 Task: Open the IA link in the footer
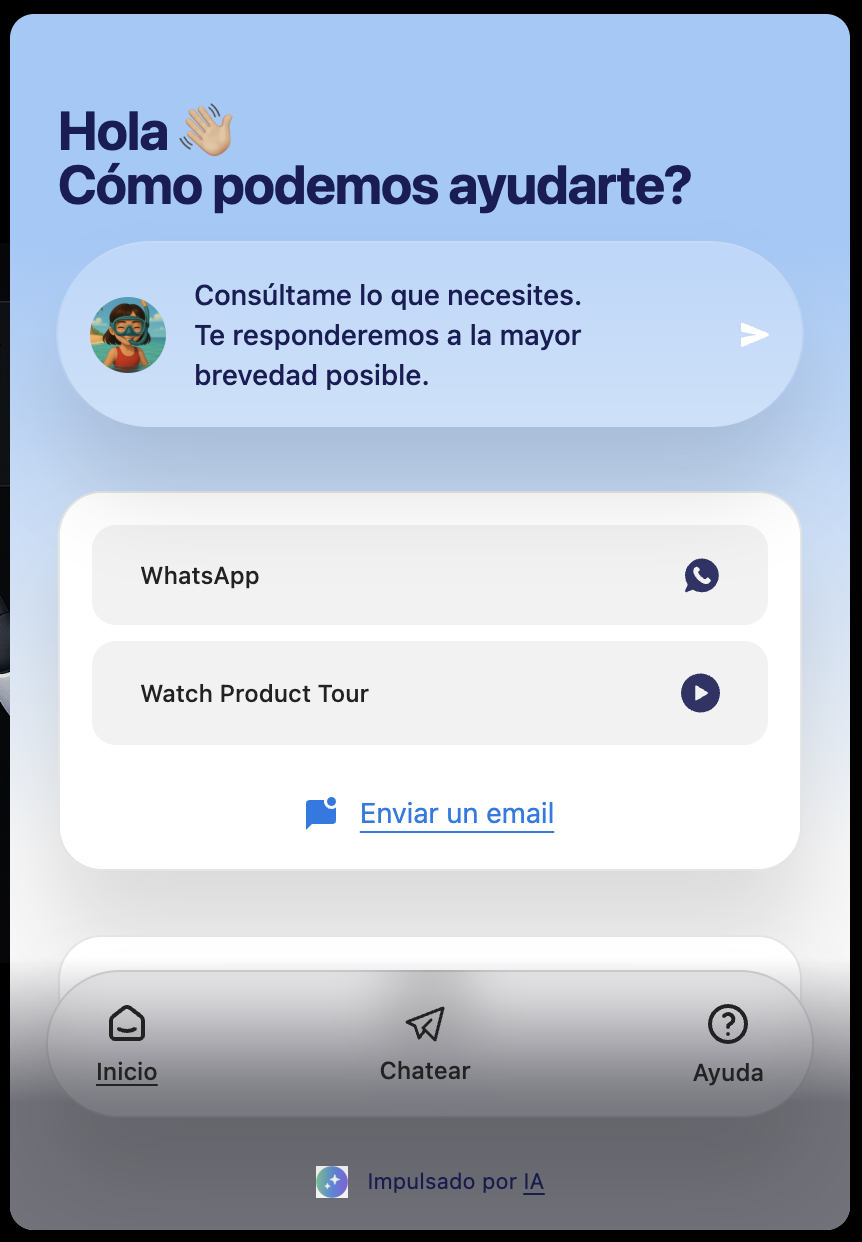click(x=534, y=1182)
